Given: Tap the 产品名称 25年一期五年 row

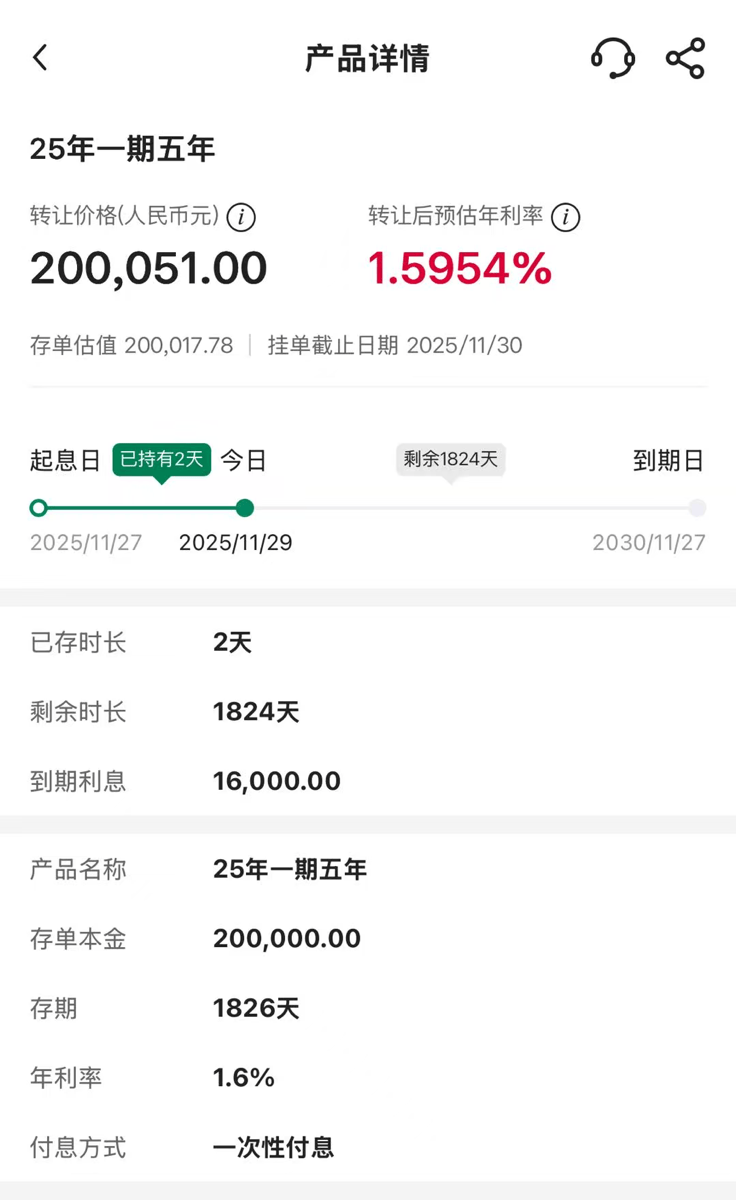Looking at the screenshot, I should 289,870.
